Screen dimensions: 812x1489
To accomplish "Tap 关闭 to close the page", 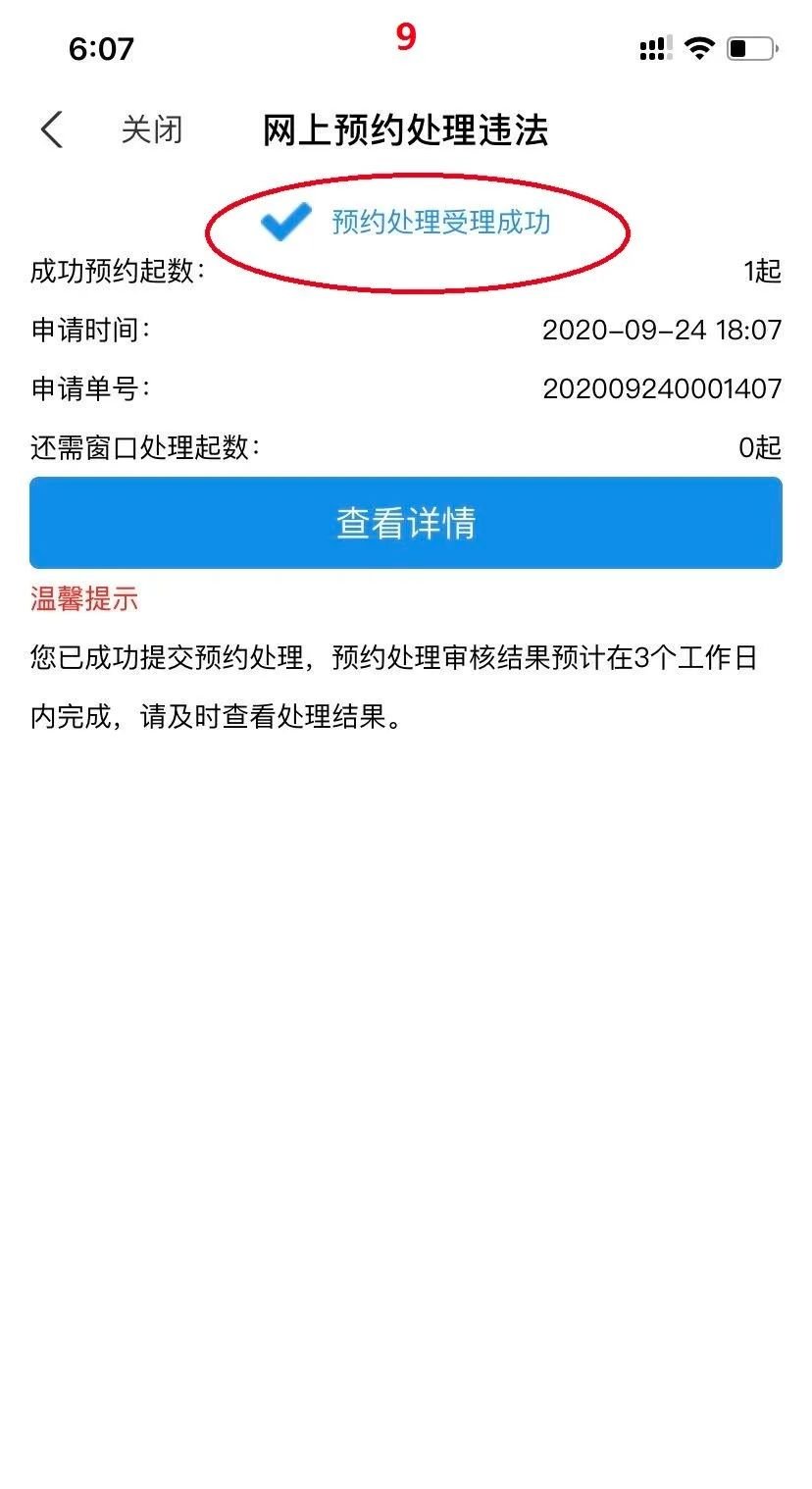I will tap(152, 129).
